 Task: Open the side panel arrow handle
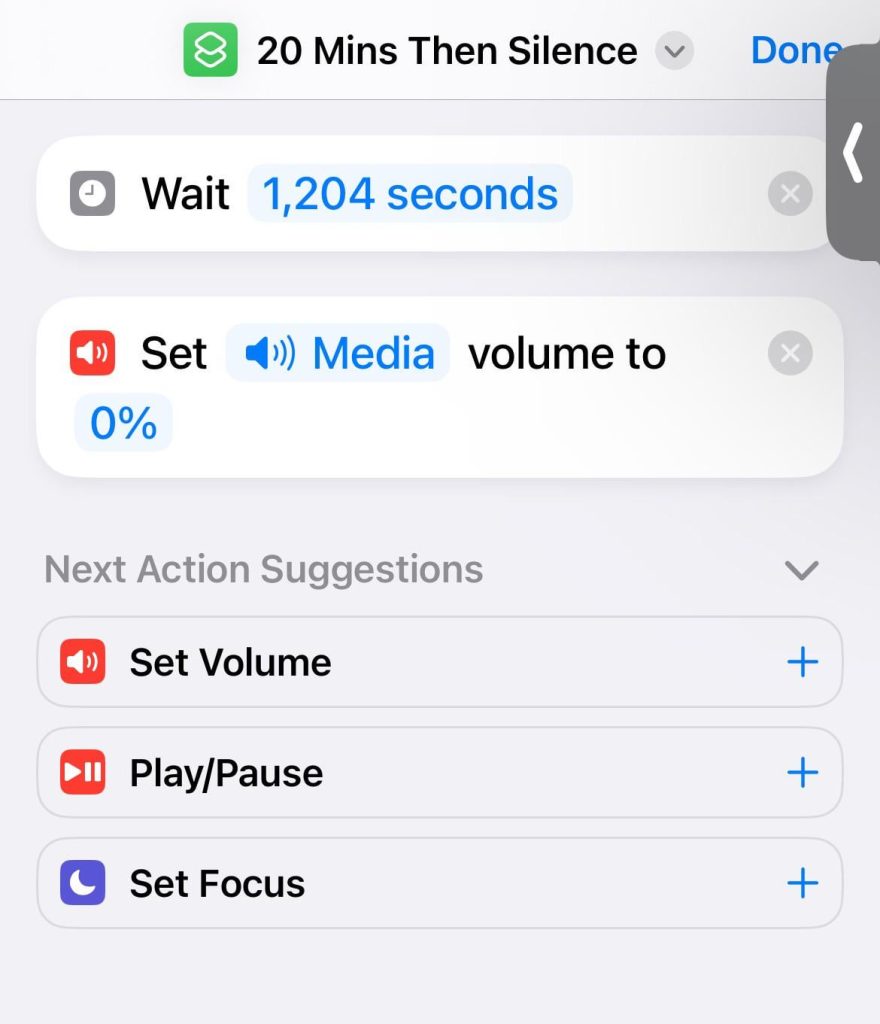pos(853,153)
